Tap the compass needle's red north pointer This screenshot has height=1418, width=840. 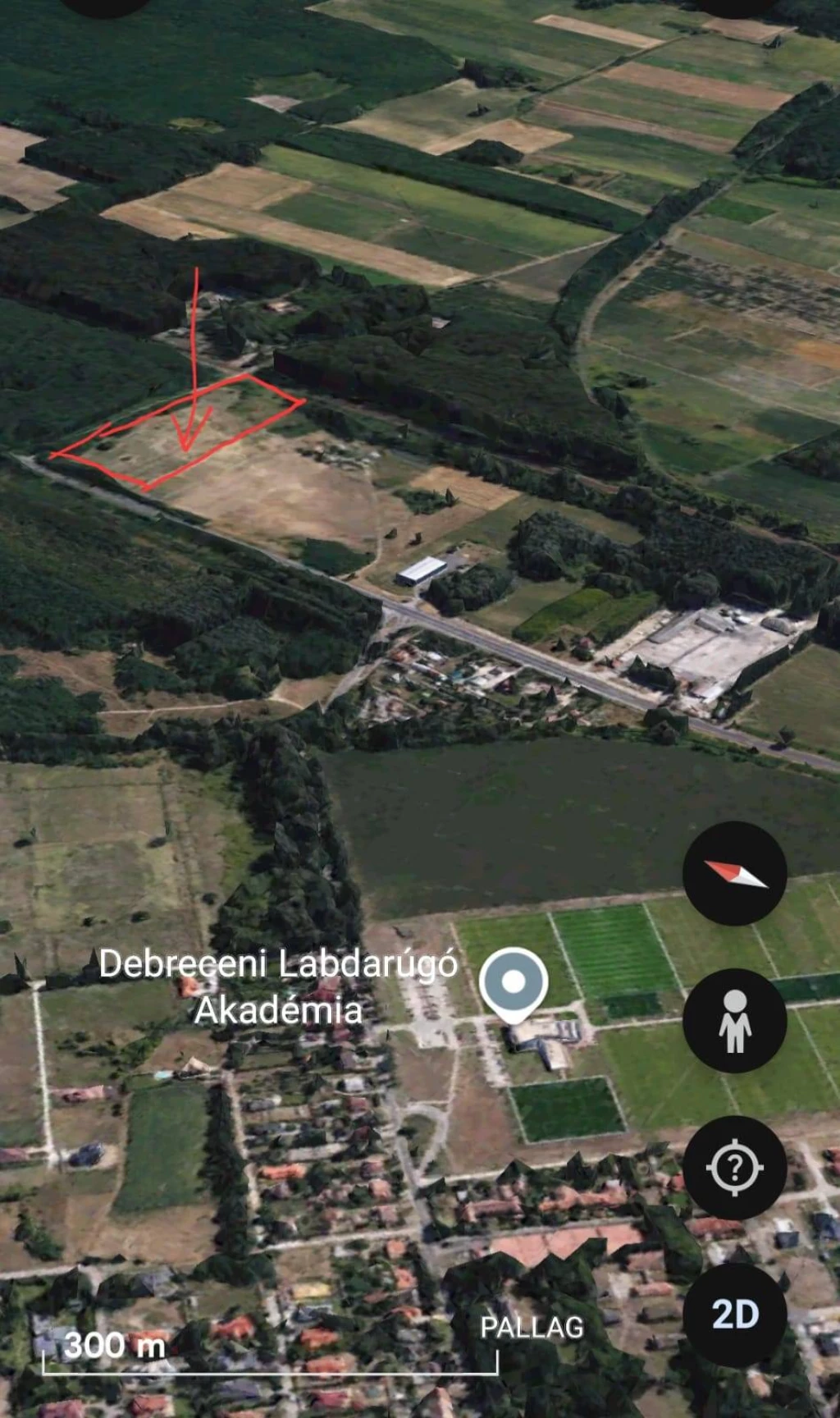coord(722,870)
